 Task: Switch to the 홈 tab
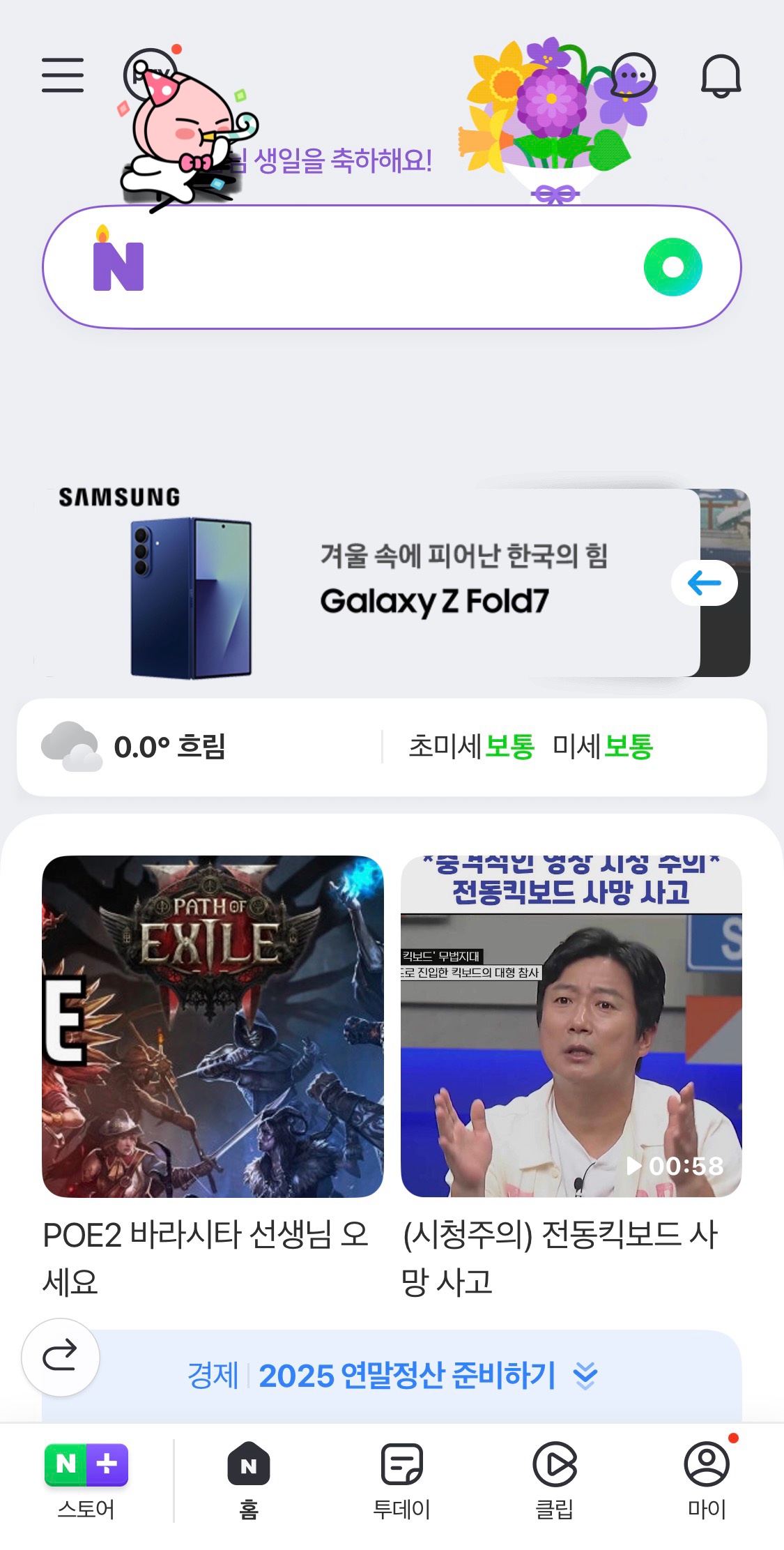(249, 1481)
